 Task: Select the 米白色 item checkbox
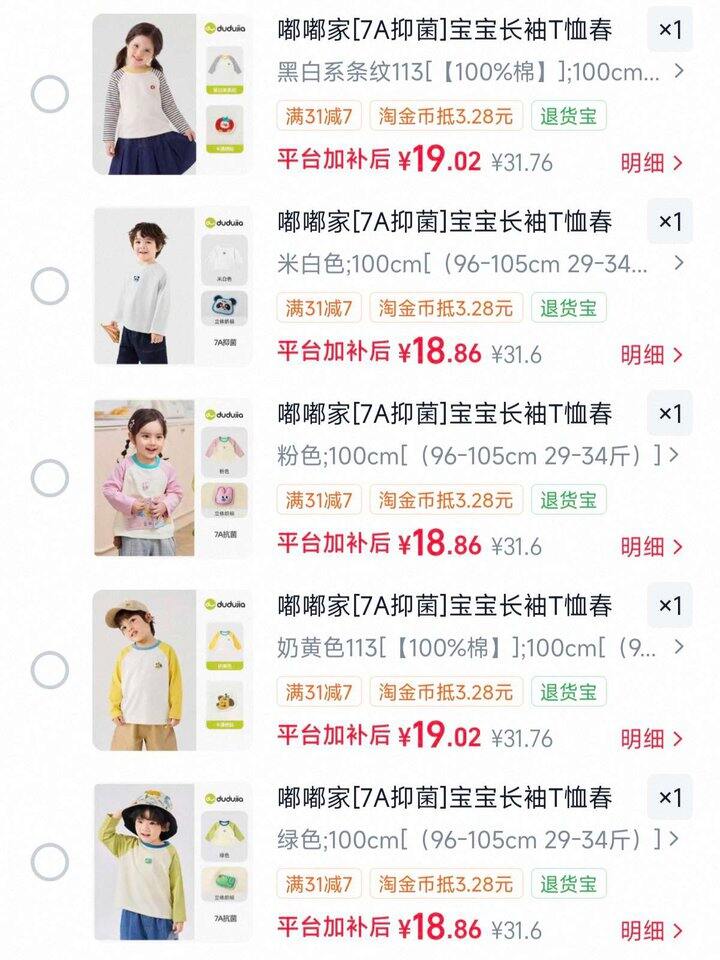50,286
